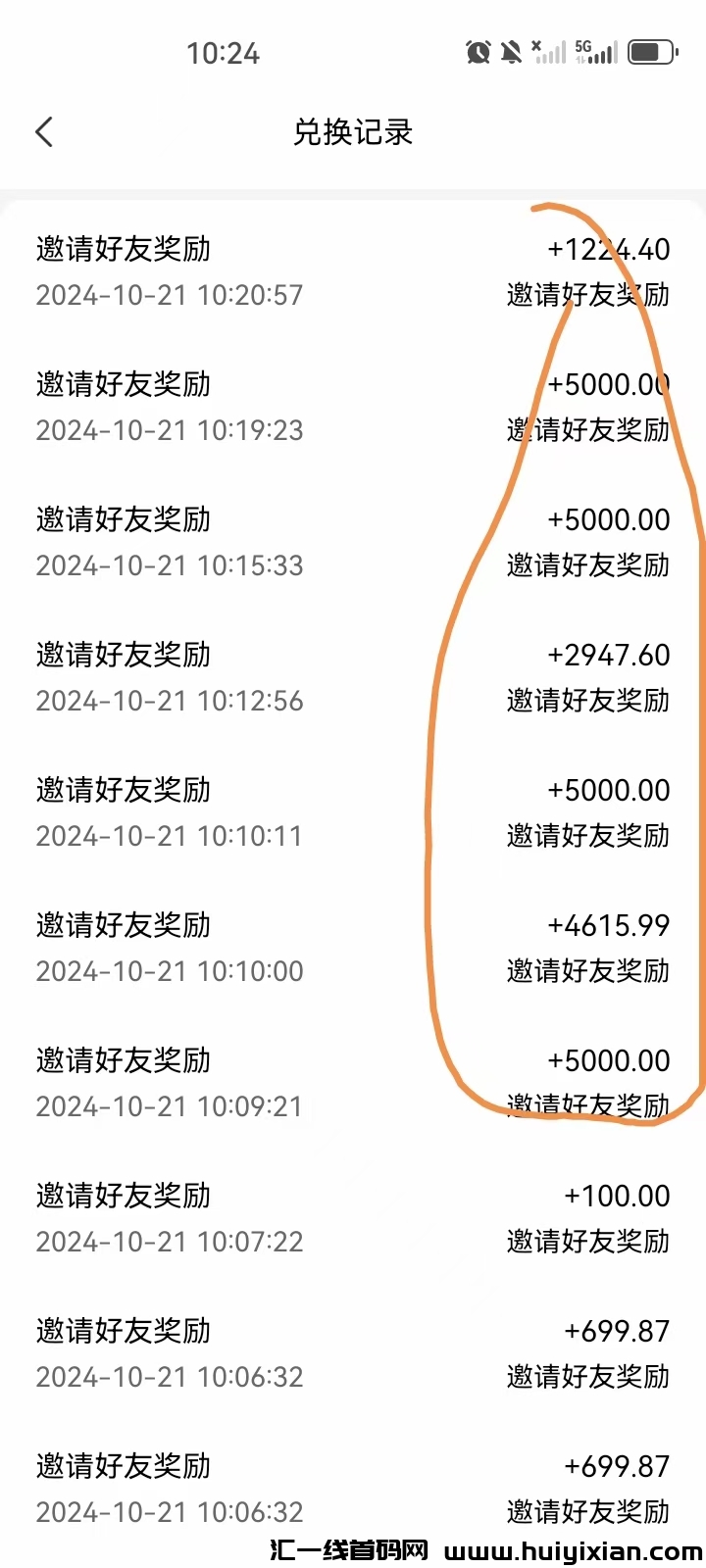Open the record timestamped 10:19:23
The image size is (706, 1568).
pyautogui.click(x=353, y=407)
